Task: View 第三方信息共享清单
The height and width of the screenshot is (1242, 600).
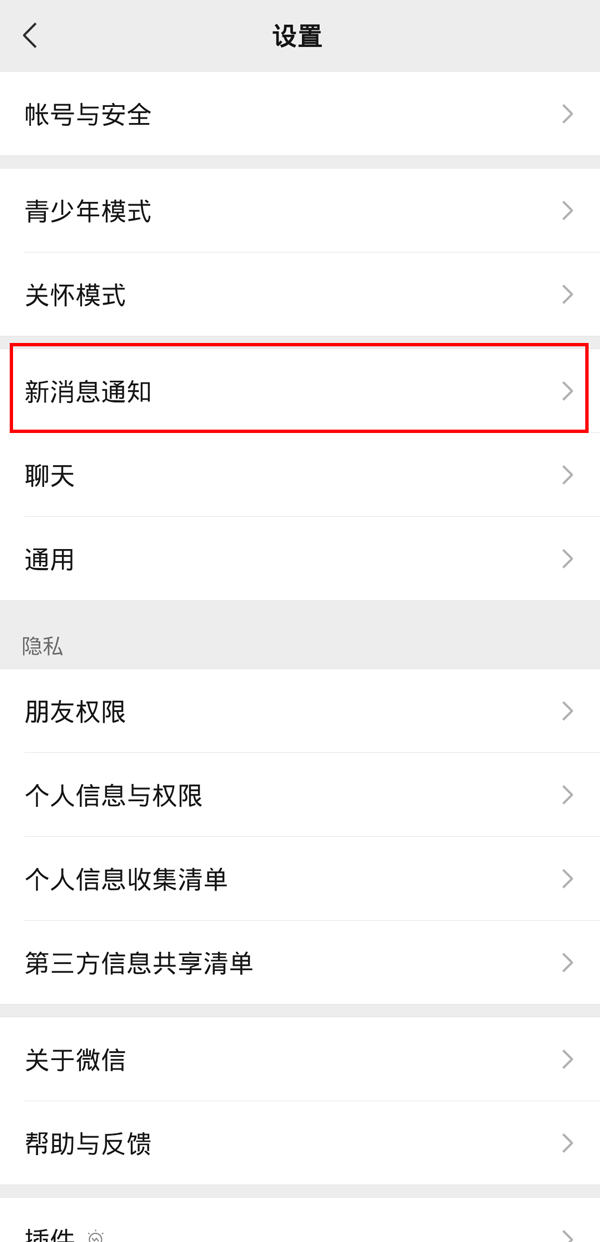Action: (300, 963)
